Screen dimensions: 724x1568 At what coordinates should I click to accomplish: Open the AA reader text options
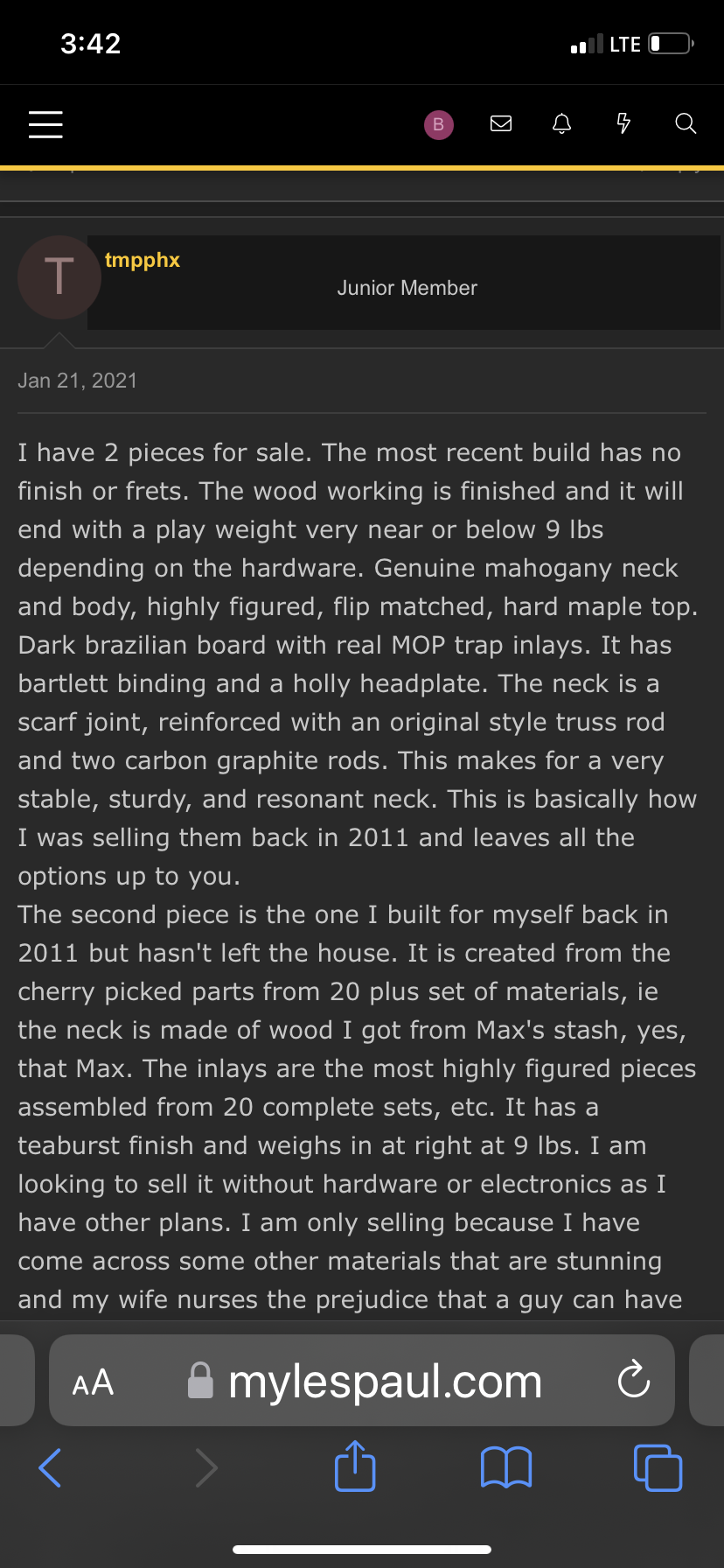(93, 1383)
